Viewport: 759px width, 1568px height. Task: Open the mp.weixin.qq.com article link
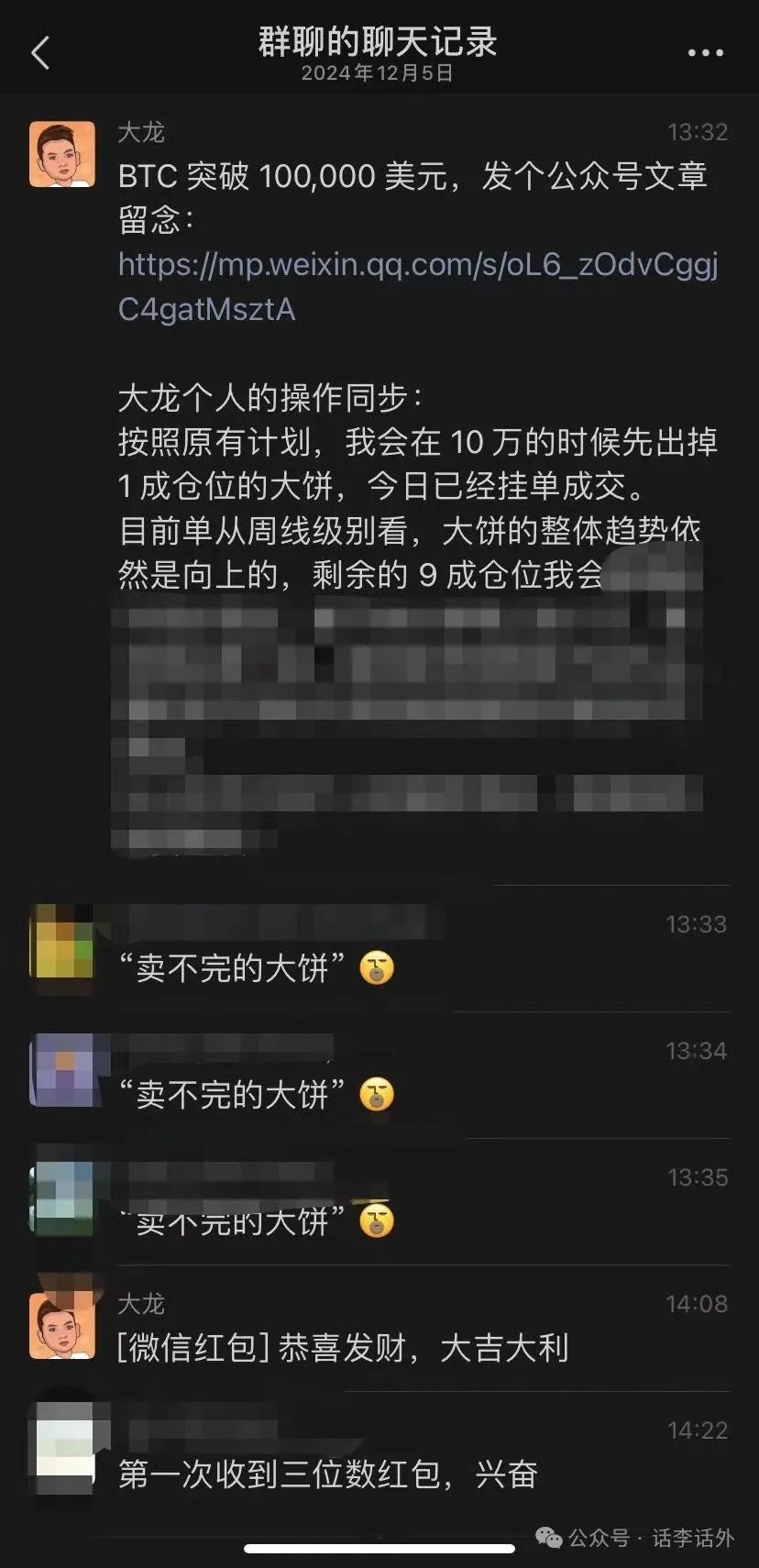[417, 286]
